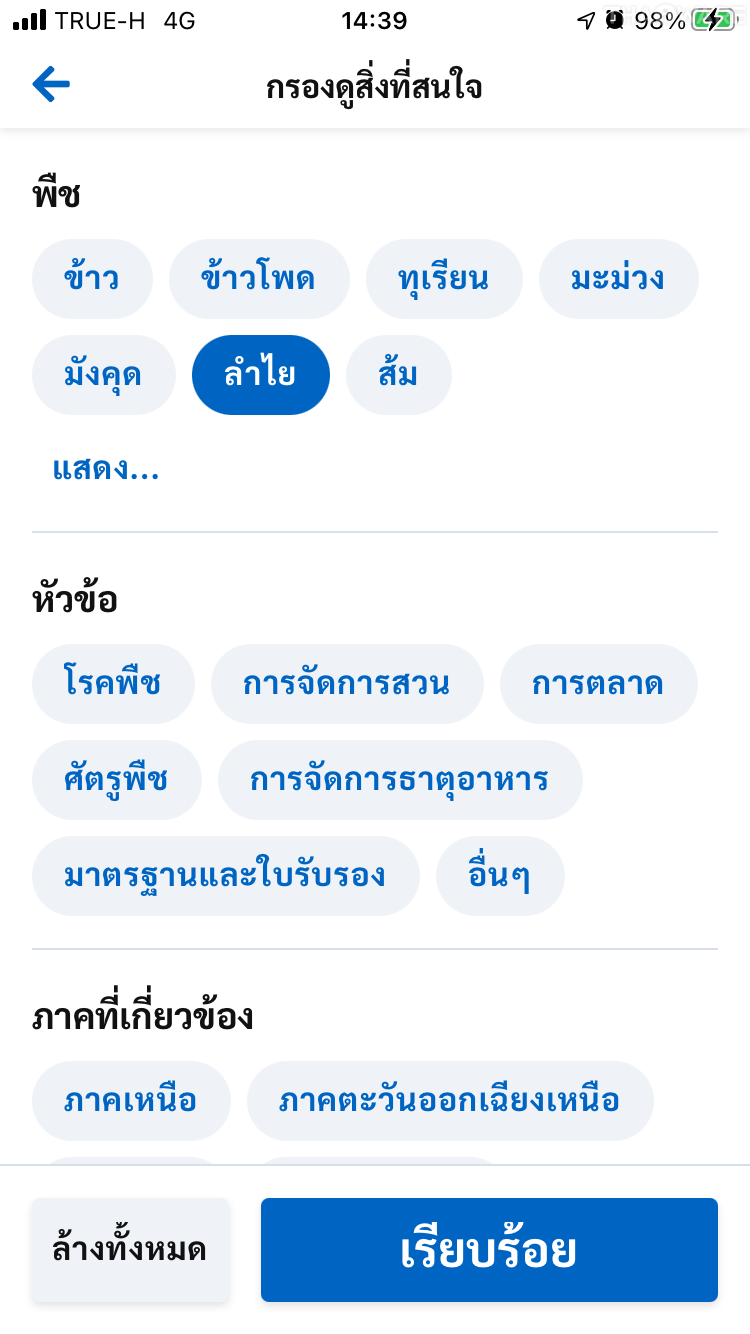Screen dimensions: 750x1334
Task: Select the ศัตรูพืช chip
Action: [x=116, y=780]
